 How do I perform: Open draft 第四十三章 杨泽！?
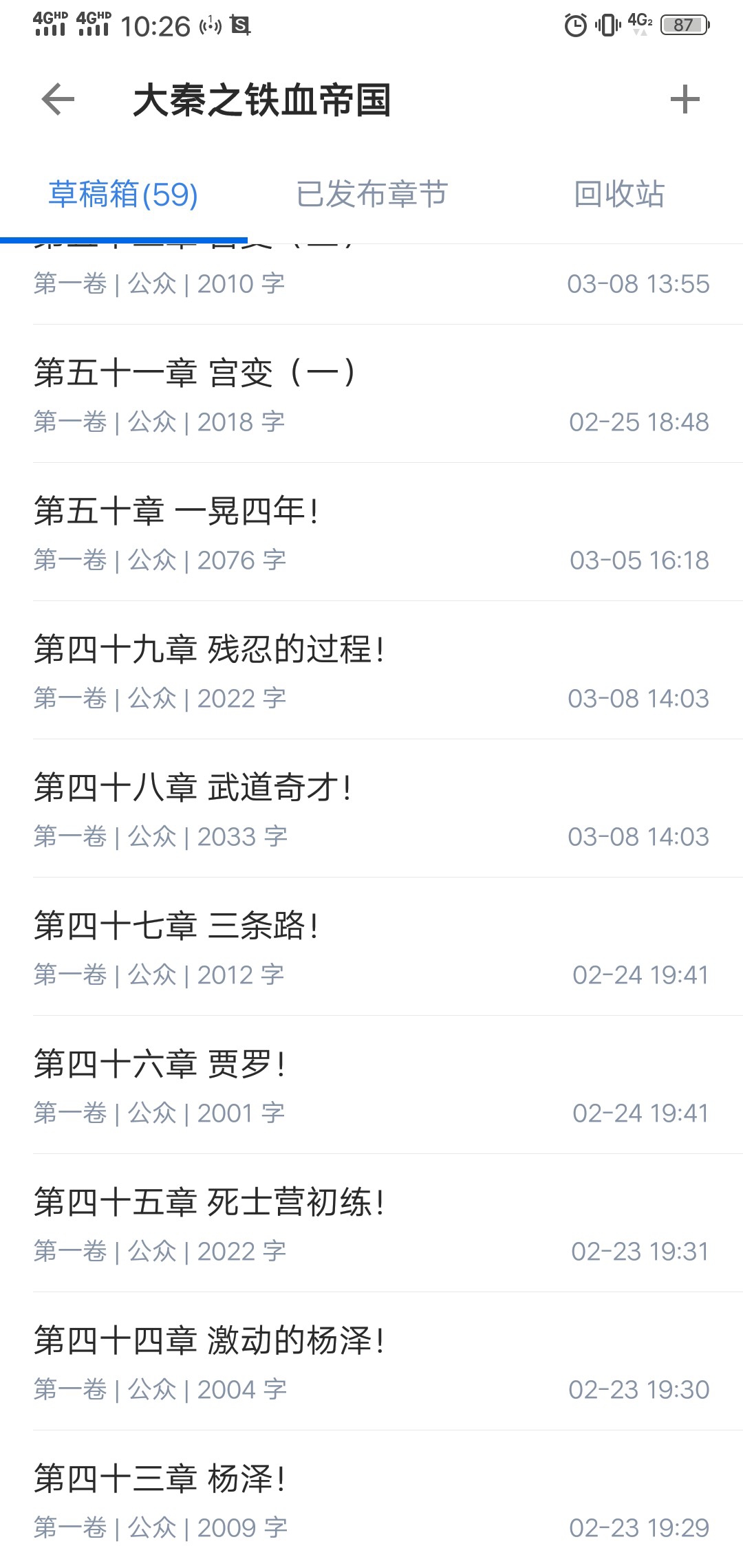(x=371, y=1500)
